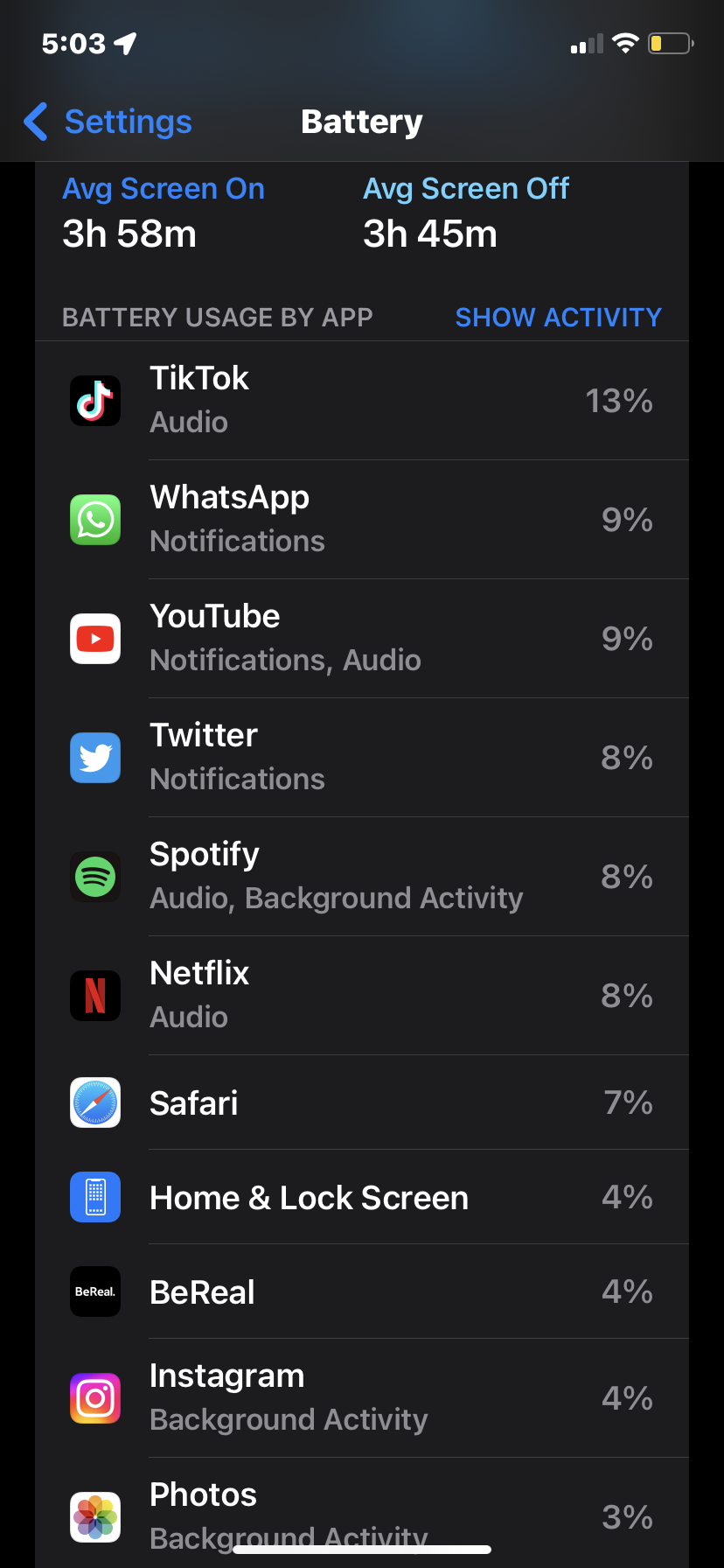Tap the Twitter battery row
The height and width of the screenshot is (1568, 724).
tap(362, 758)
